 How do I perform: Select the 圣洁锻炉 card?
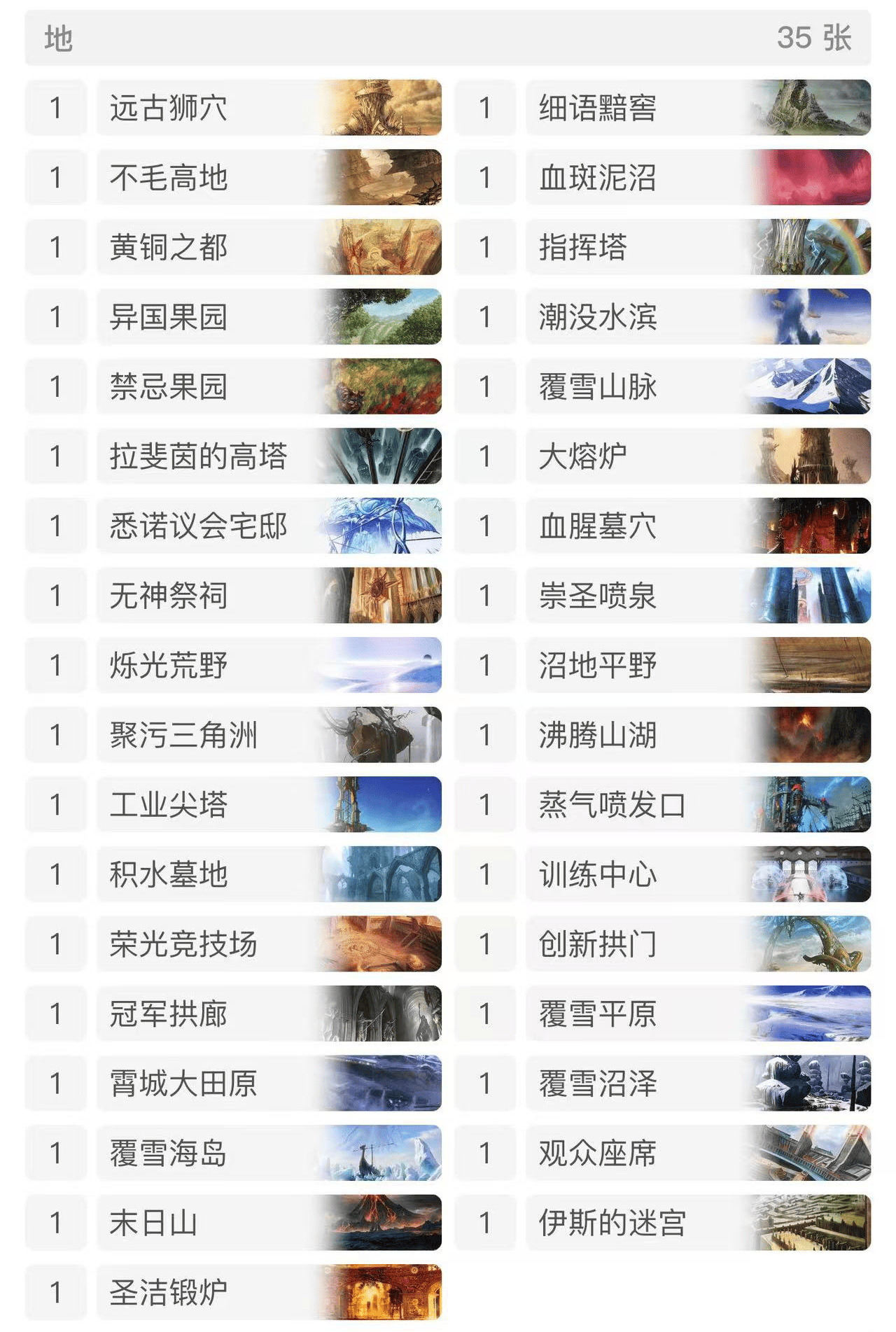click(x=269, y=1292)
